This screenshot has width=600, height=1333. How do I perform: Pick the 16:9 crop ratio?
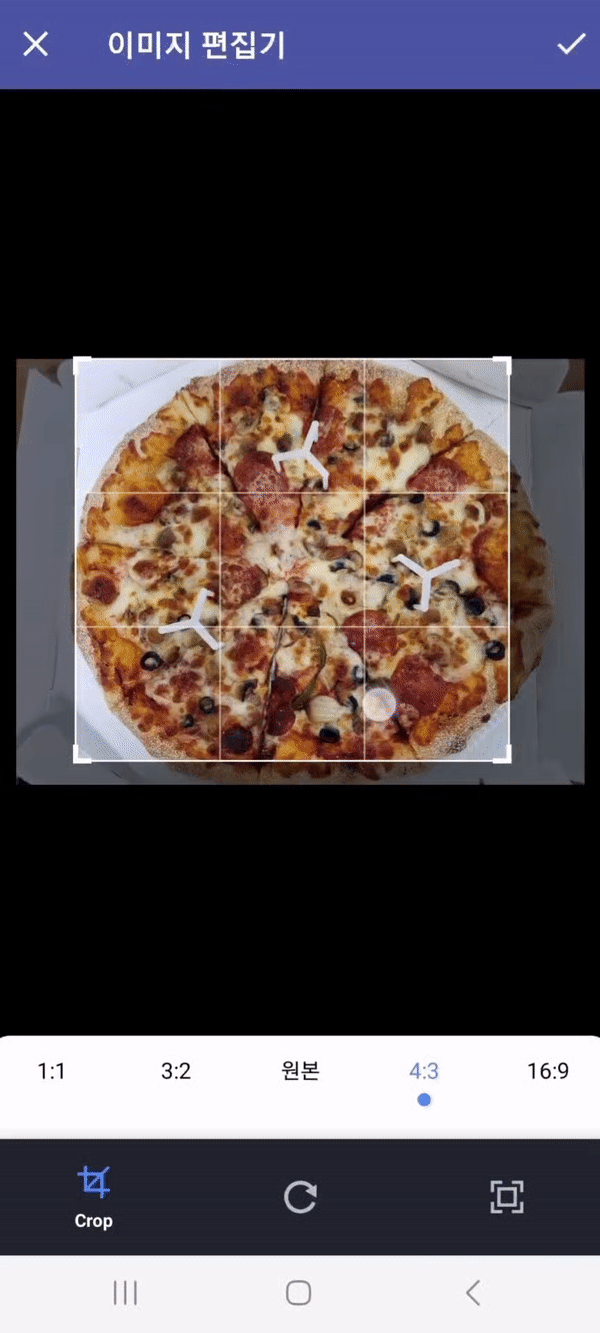pos(548,1072)
